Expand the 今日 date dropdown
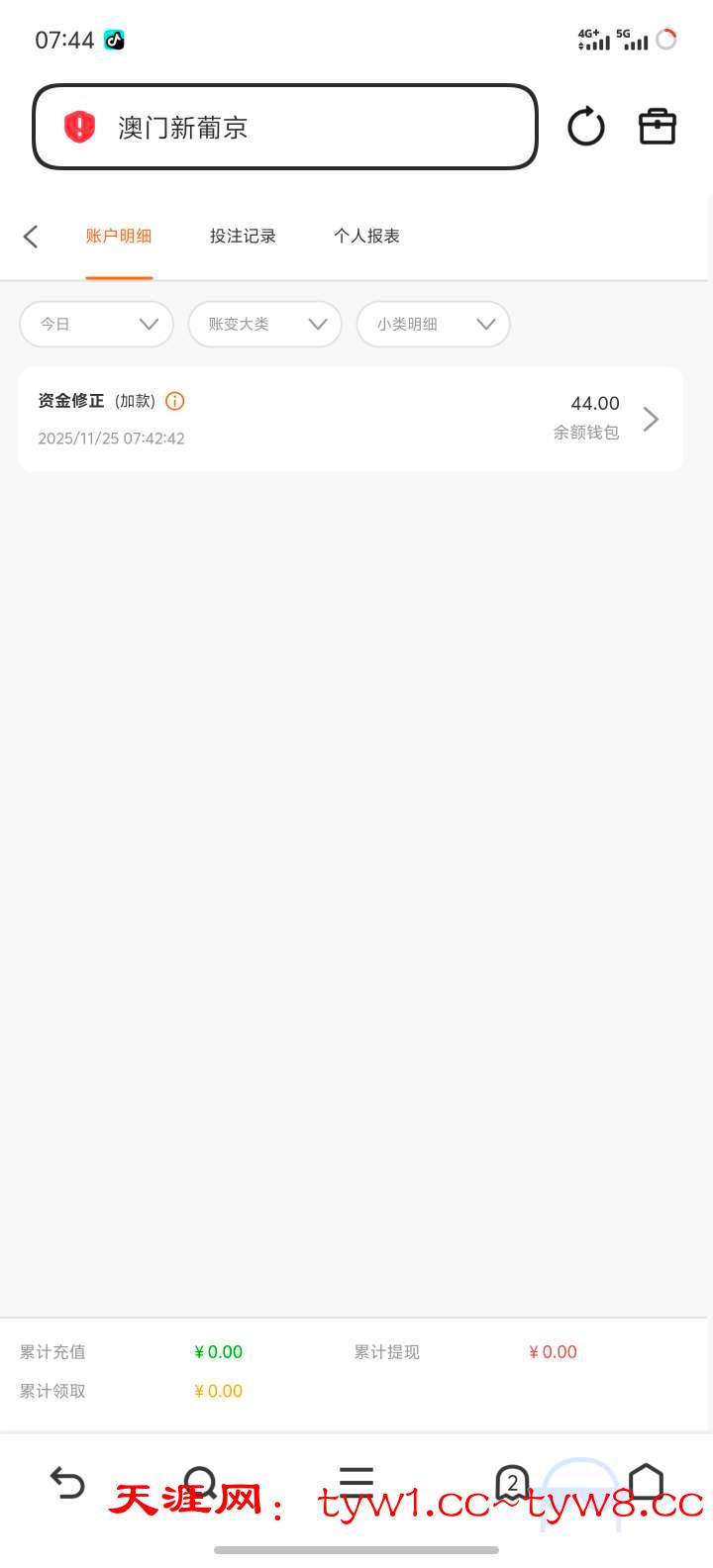 coord(97,324)
